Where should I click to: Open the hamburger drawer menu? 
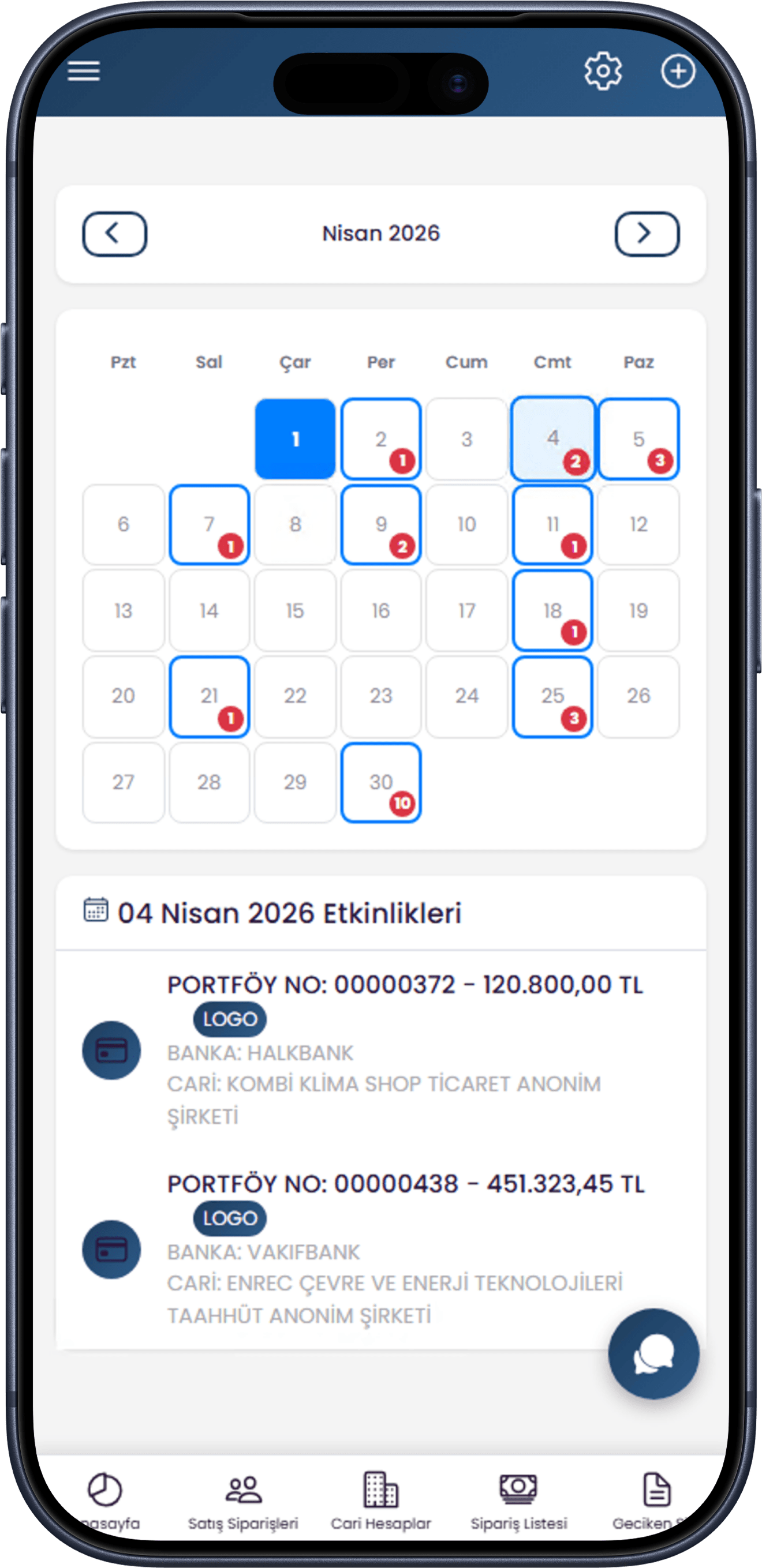pyautogui.click(x=84, y=71)
